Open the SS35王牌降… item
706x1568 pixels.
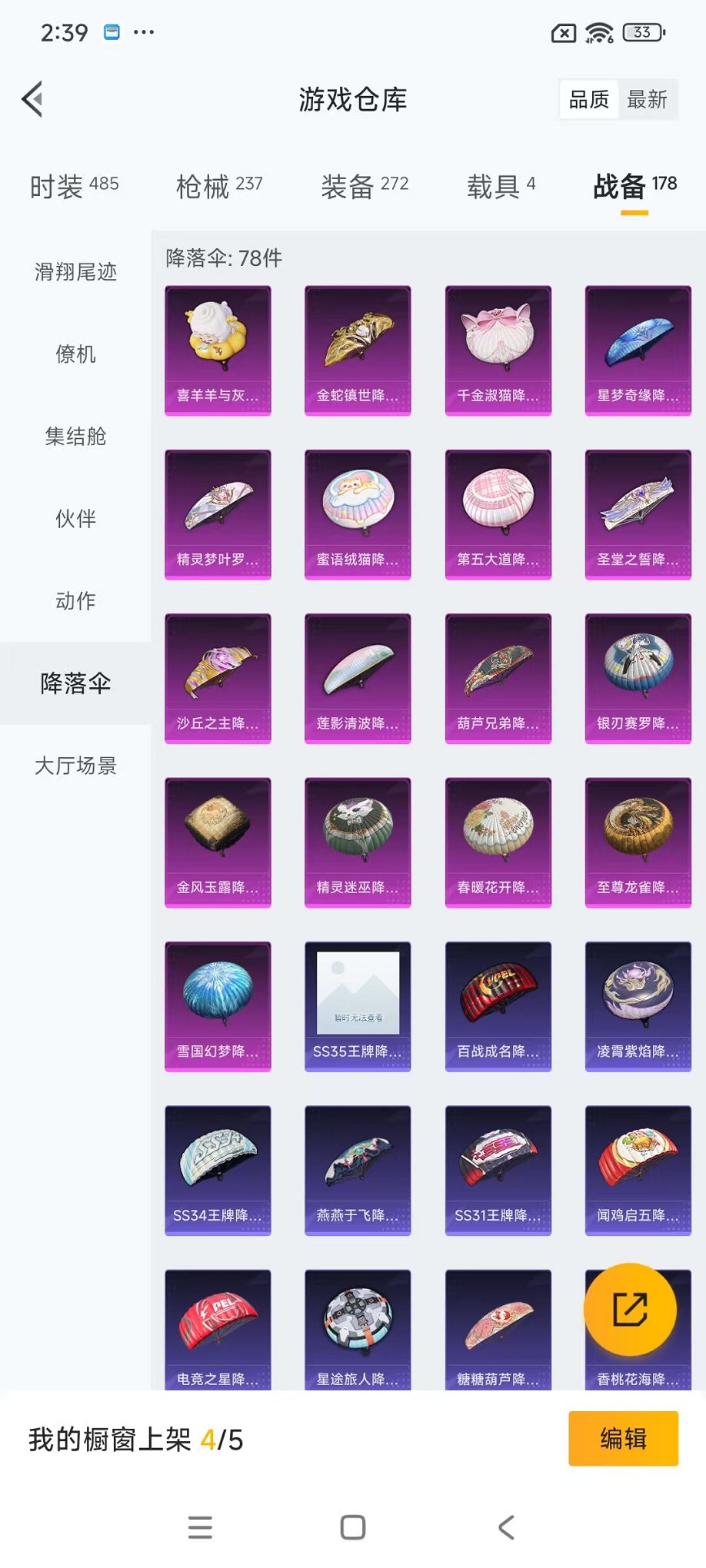pos(358,1006)
